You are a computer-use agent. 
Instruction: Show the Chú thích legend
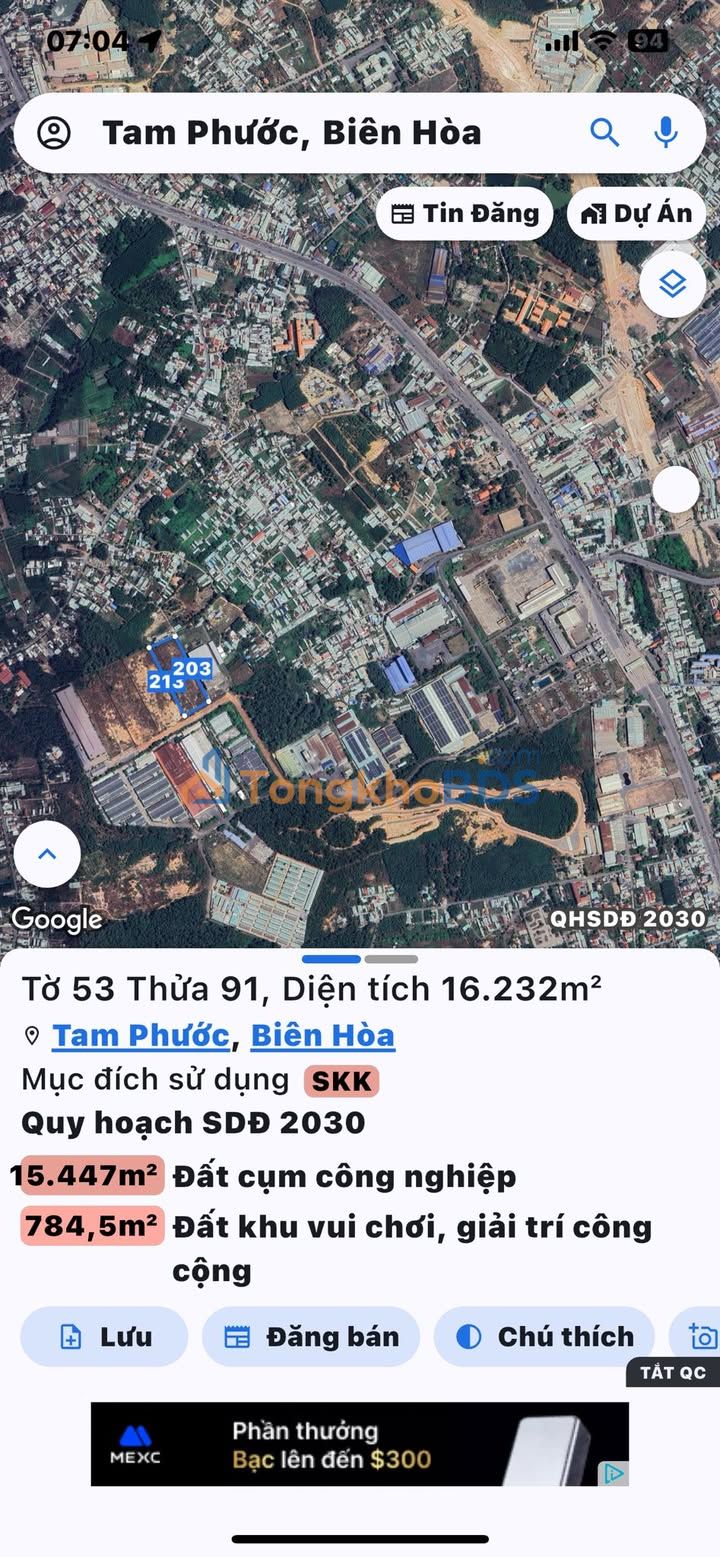click(544, 1337)
